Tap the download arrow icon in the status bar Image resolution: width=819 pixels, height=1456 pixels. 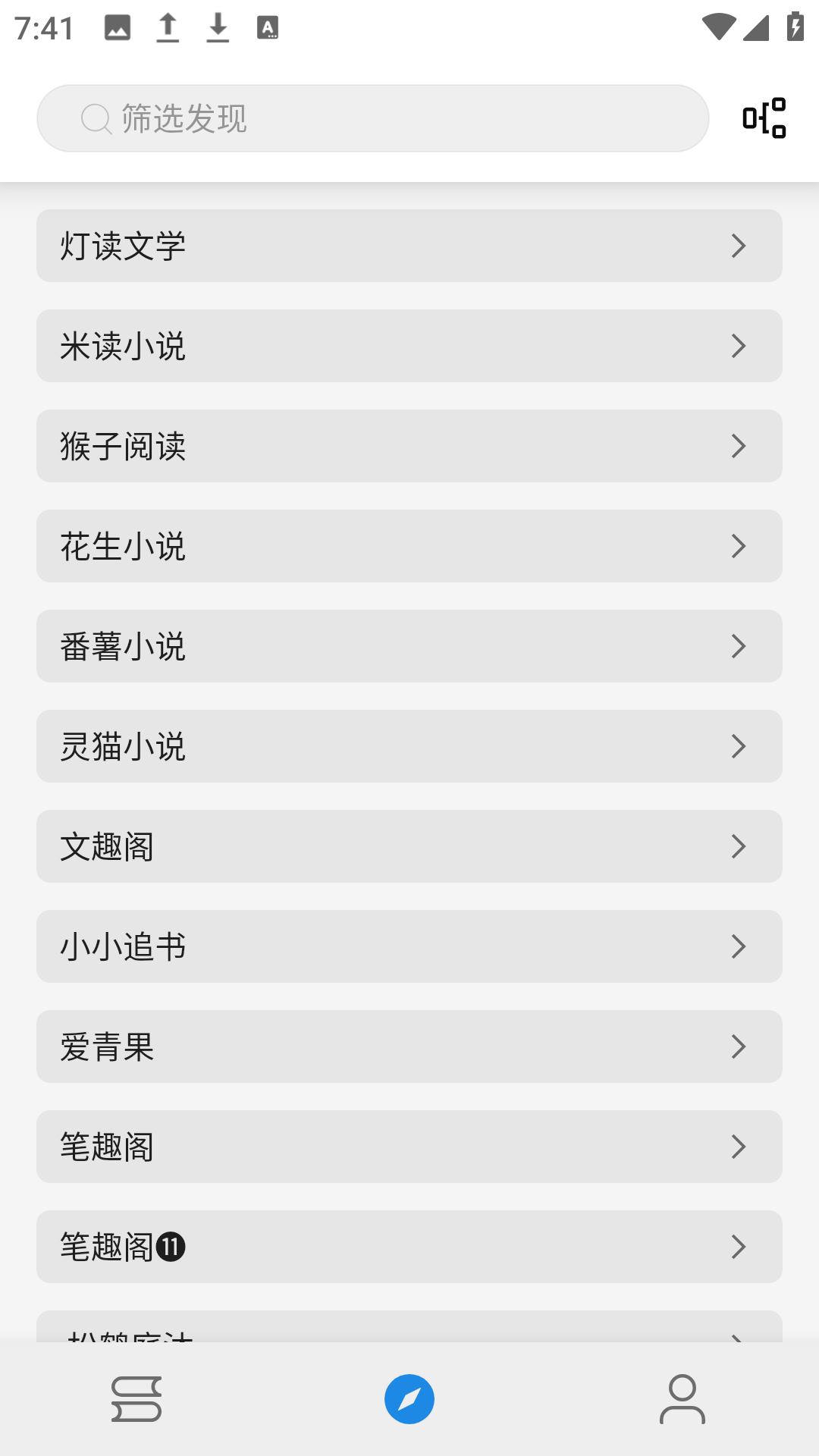[217, 27]
